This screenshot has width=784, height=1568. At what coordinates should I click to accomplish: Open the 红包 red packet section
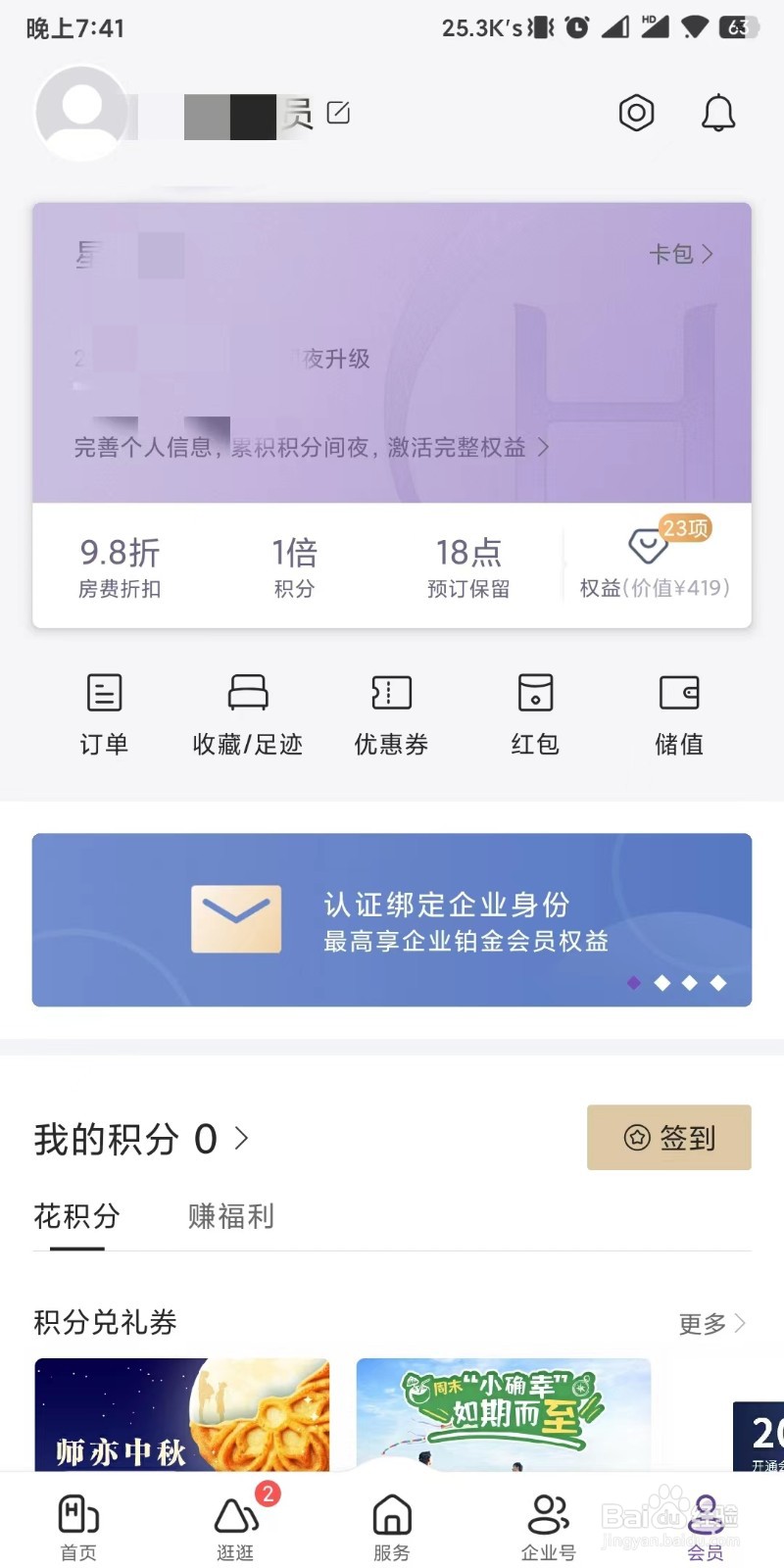click(x=535, y=714)
